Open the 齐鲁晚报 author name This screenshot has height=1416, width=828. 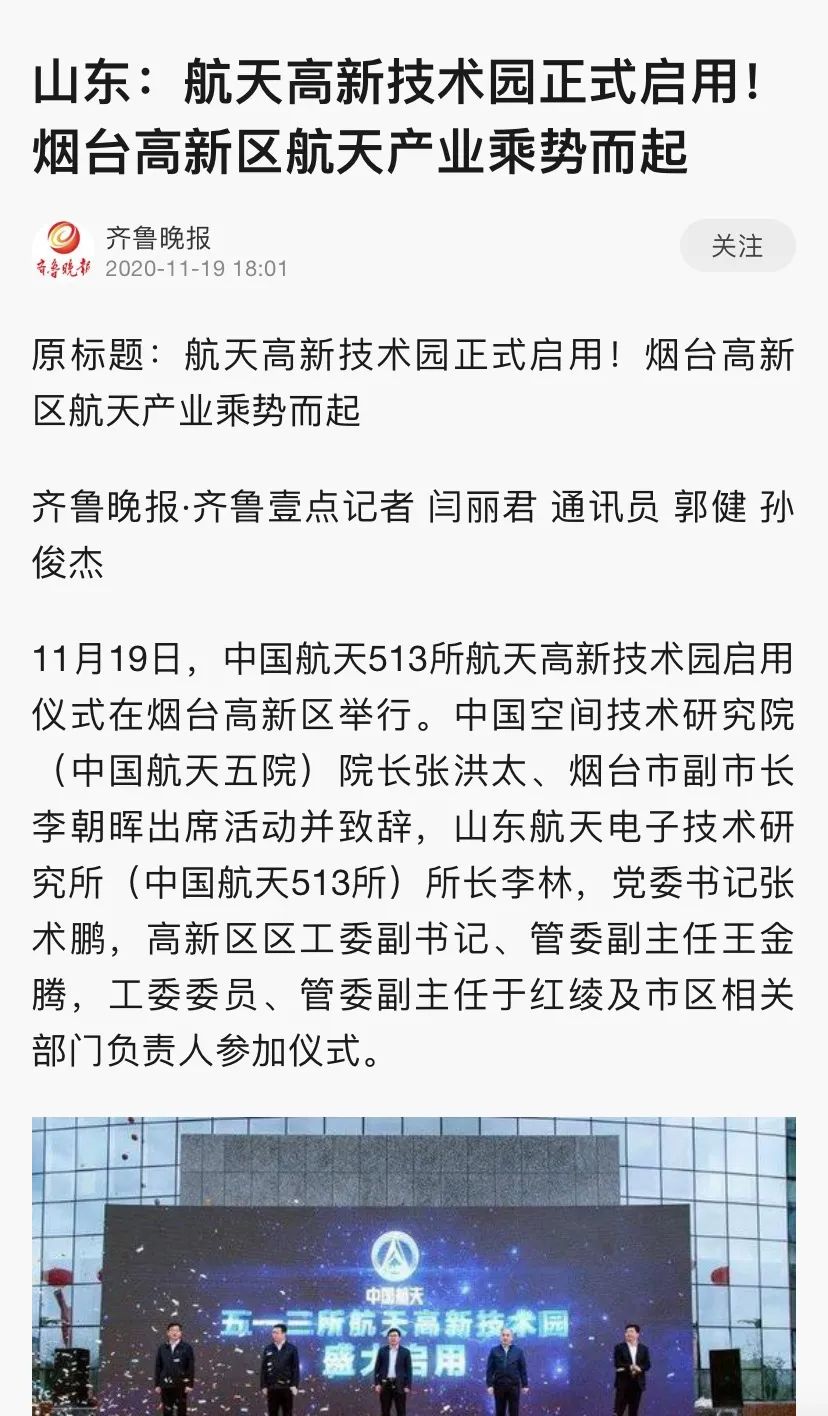pyautogui.click(x=158, y=238)
